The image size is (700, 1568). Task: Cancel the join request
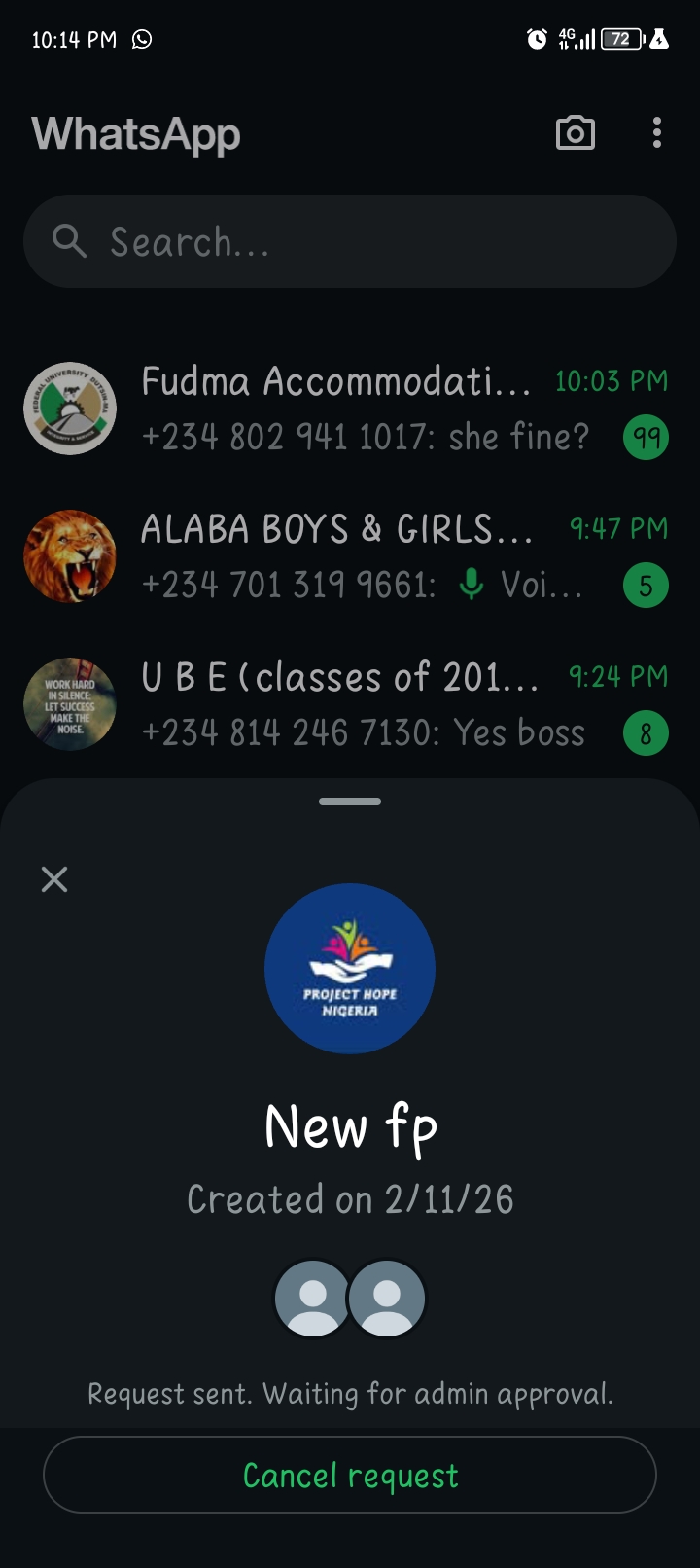[x=350, y=1475]
